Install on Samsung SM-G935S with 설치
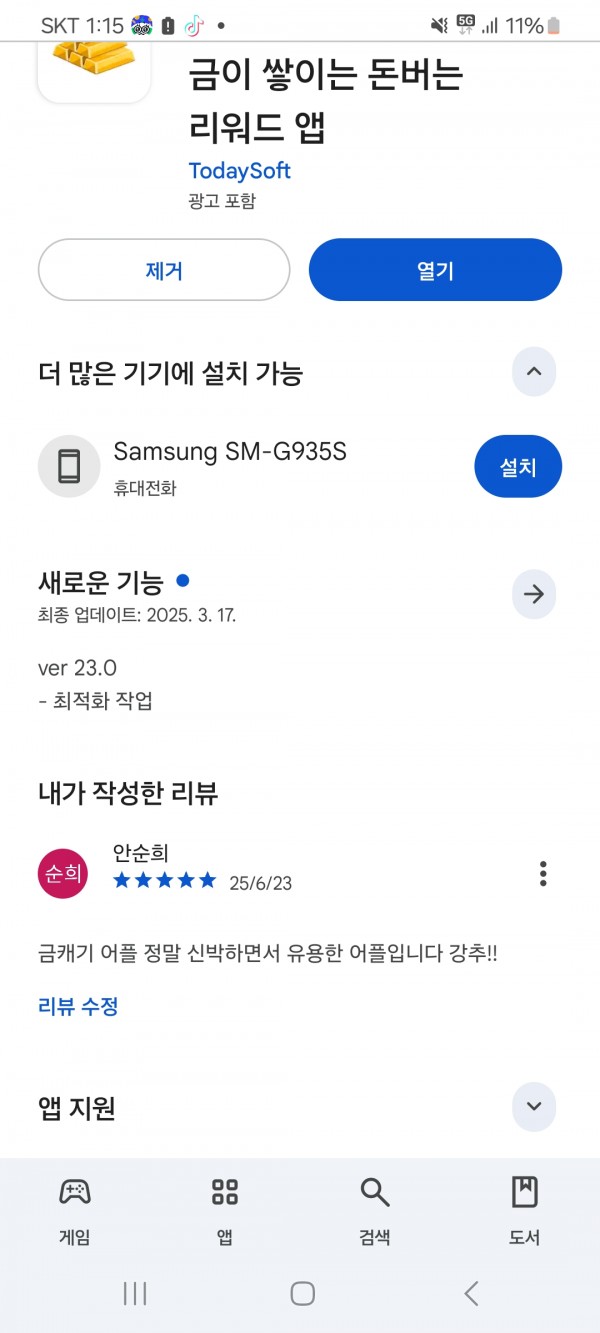The image size is (600, 1333). click(517, 467)
